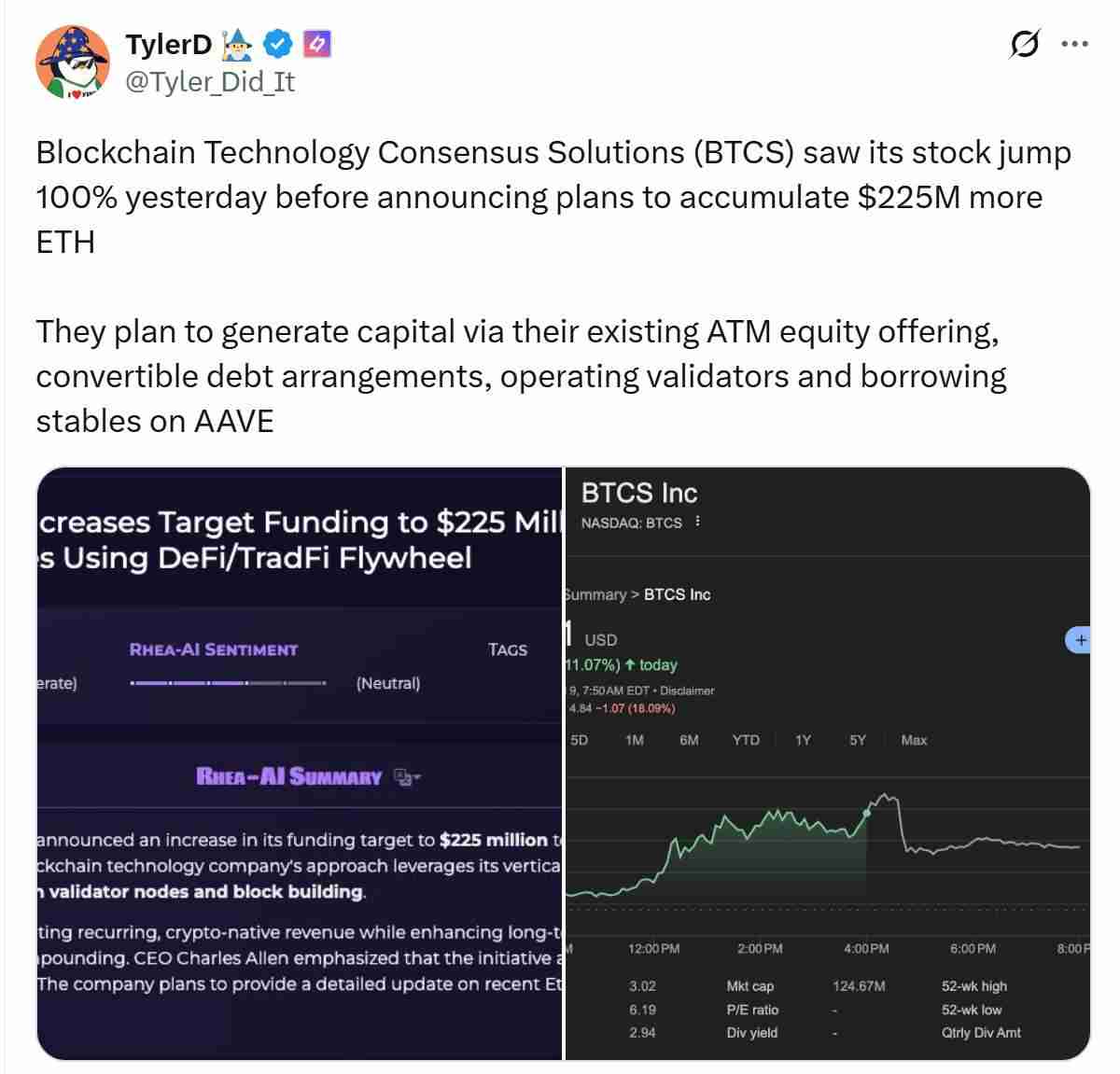This screenshot has height=1074, width=1120.
Task: Tap the Grok icon beside the post
Action: (1025, 44)
